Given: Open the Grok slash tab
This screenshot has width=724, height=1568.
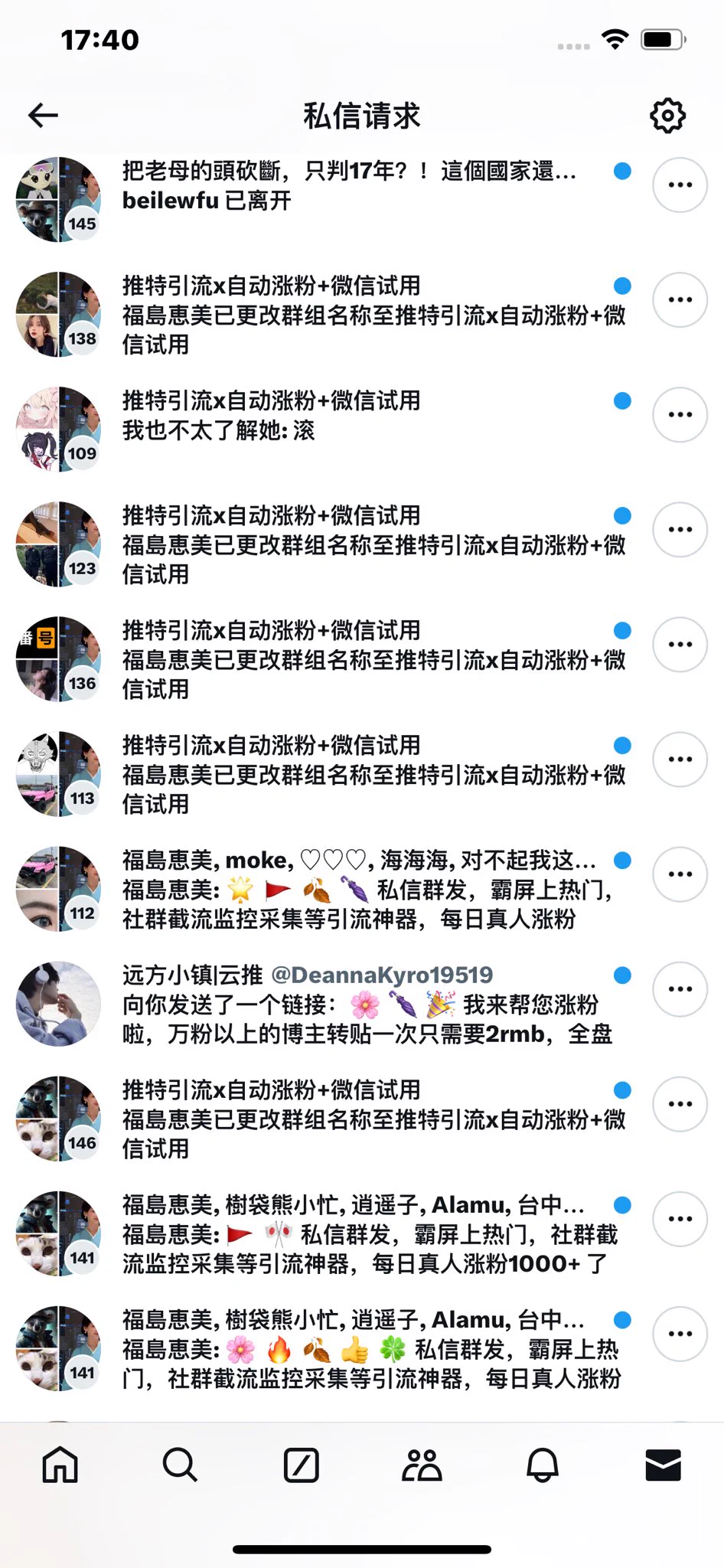Looking at the screenshot, I should tap(301, 1465).
